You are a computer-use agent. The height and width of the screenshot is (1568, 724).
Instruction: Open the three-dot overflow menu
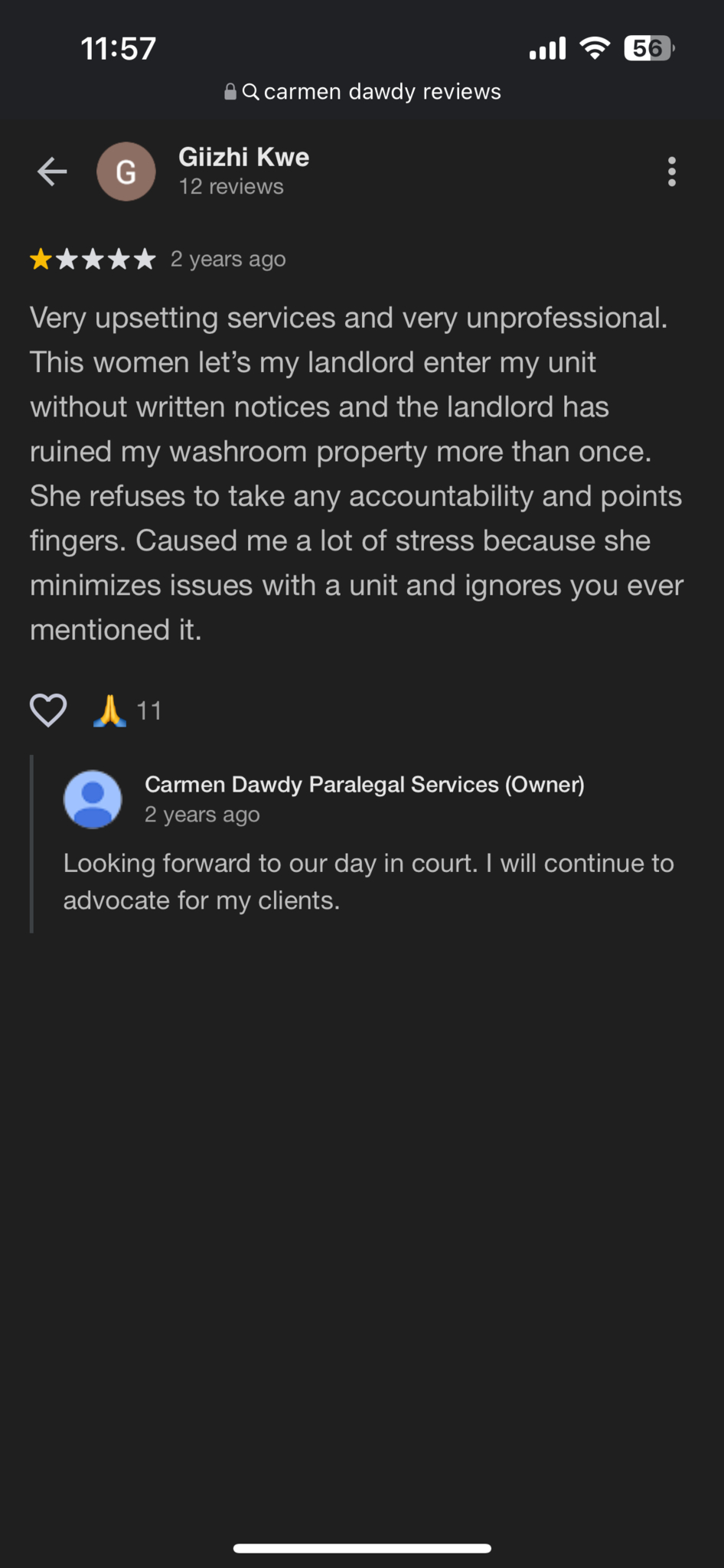pos(671,171)
